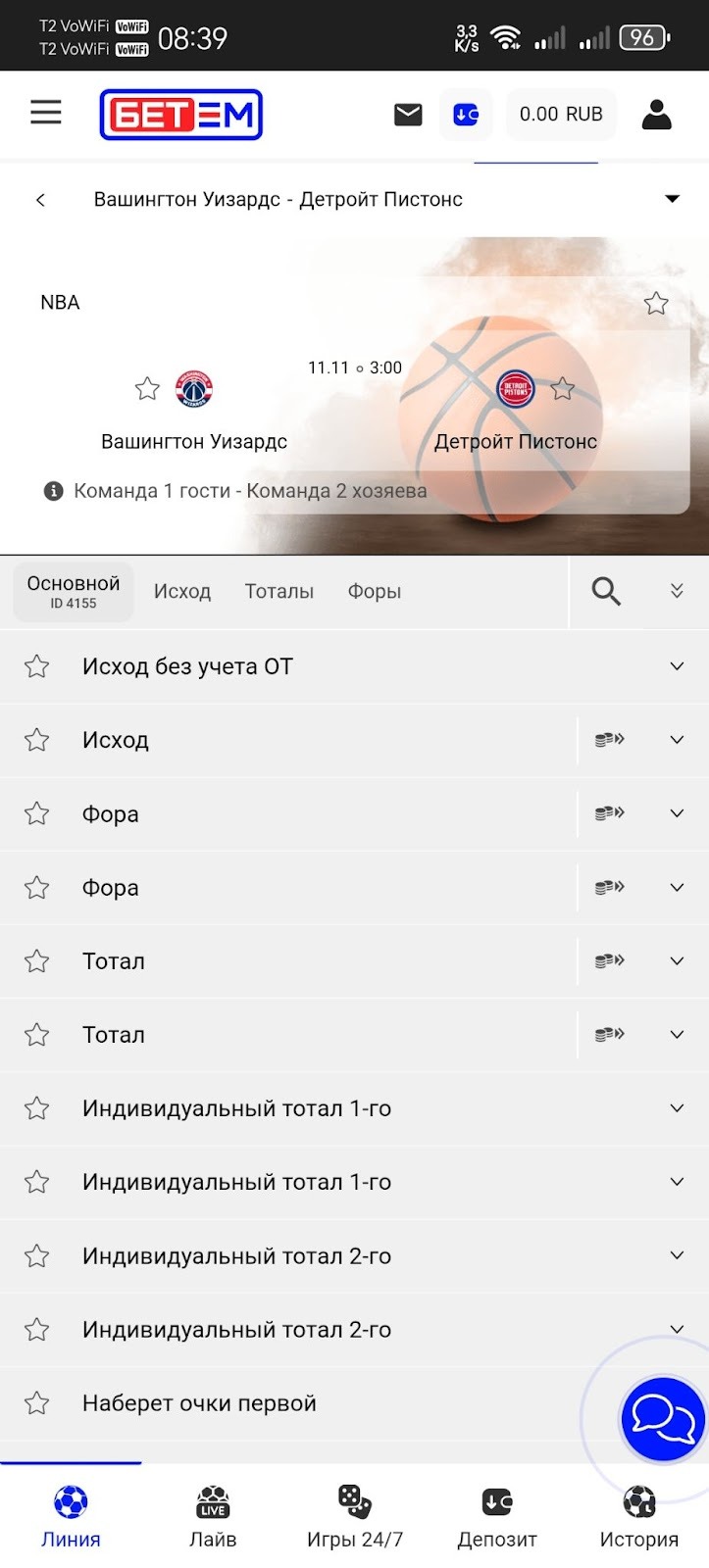Screen dimensions: 709x1568
Task: Go back with the arrow near match title
Action: click(40, 199)
